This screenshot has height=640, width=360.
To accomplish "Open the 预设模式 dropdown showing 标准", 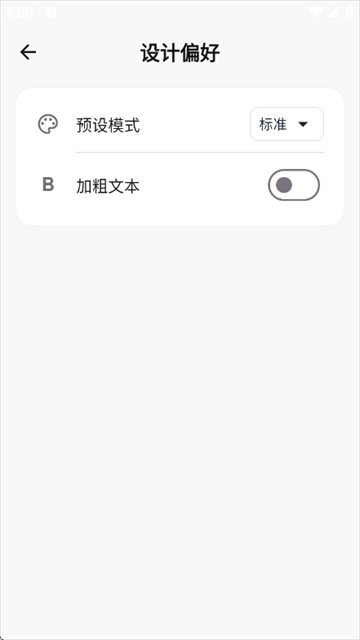I will click(287, 124).
